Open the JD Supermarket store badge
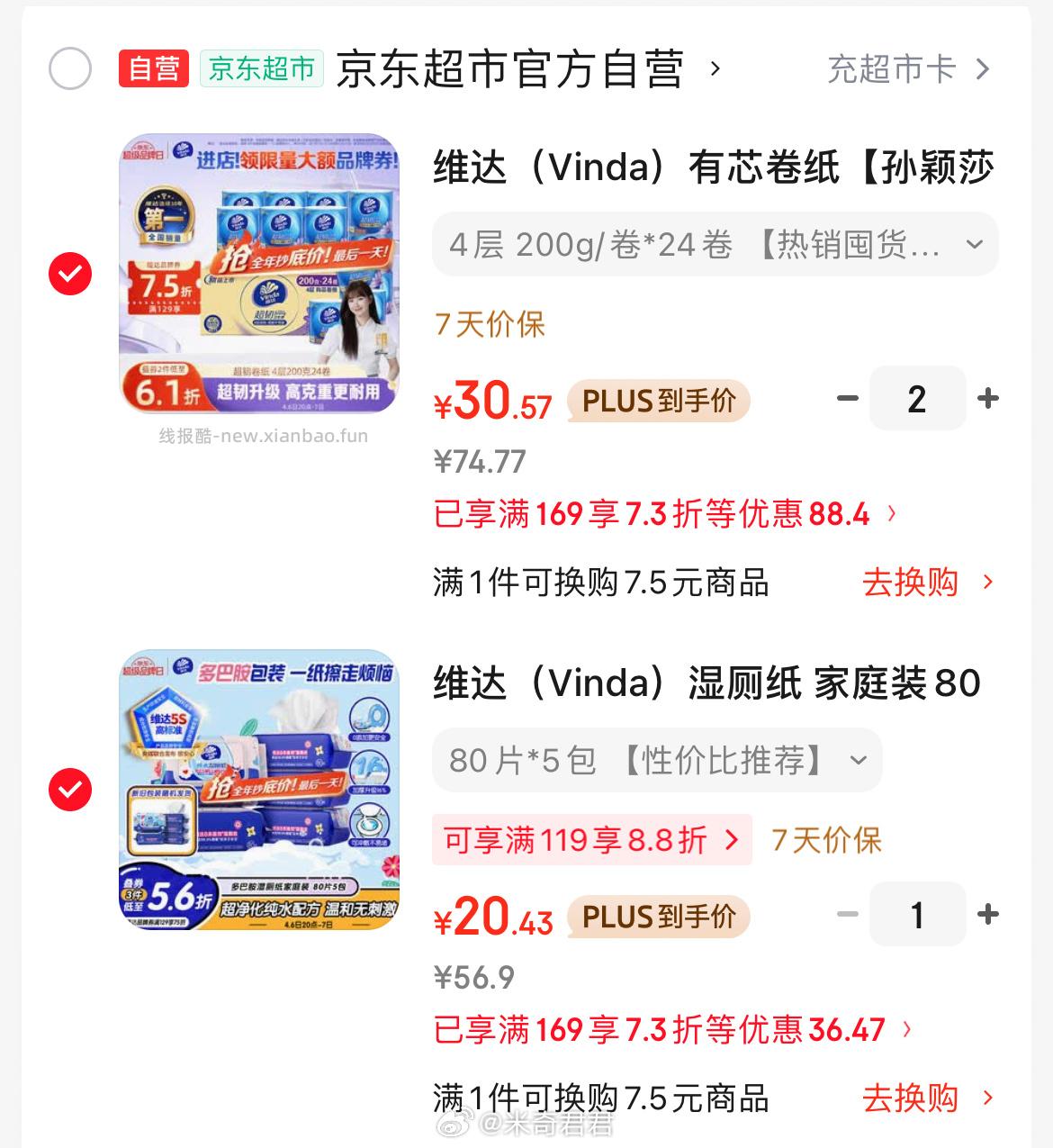This screenshot has width=1053, height=1148. click(261, 67)
